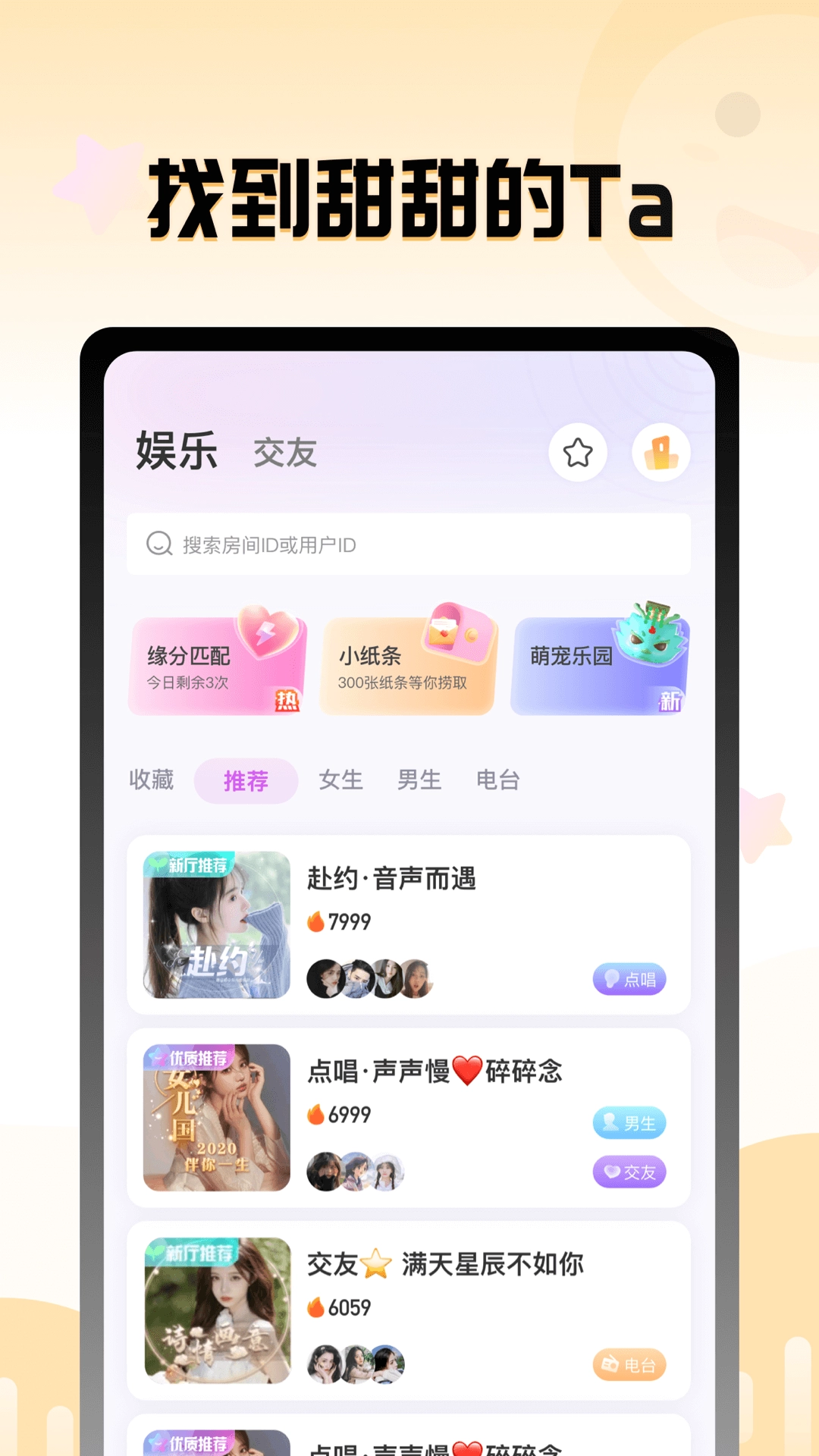Select the 女生 filter tab
Image resolution: width=819 pixels, height=1456 pixels.
coord(341,780)
